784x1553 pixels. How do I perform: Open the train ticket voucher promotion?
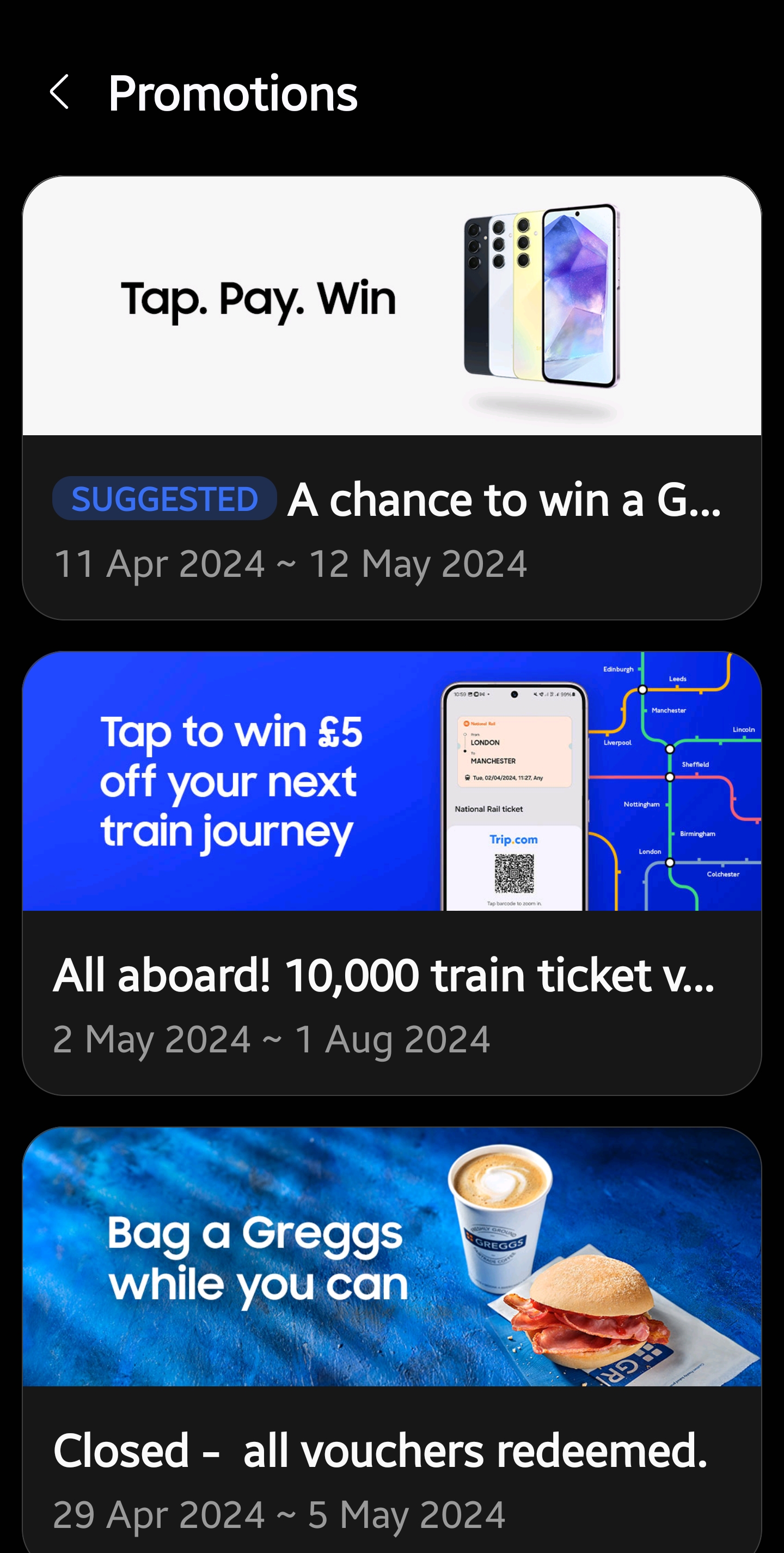point(391,874)
